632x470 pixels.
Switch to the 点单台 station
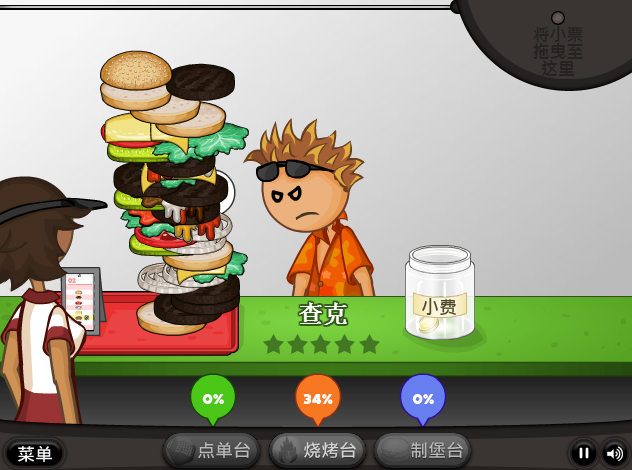[212, 450]
